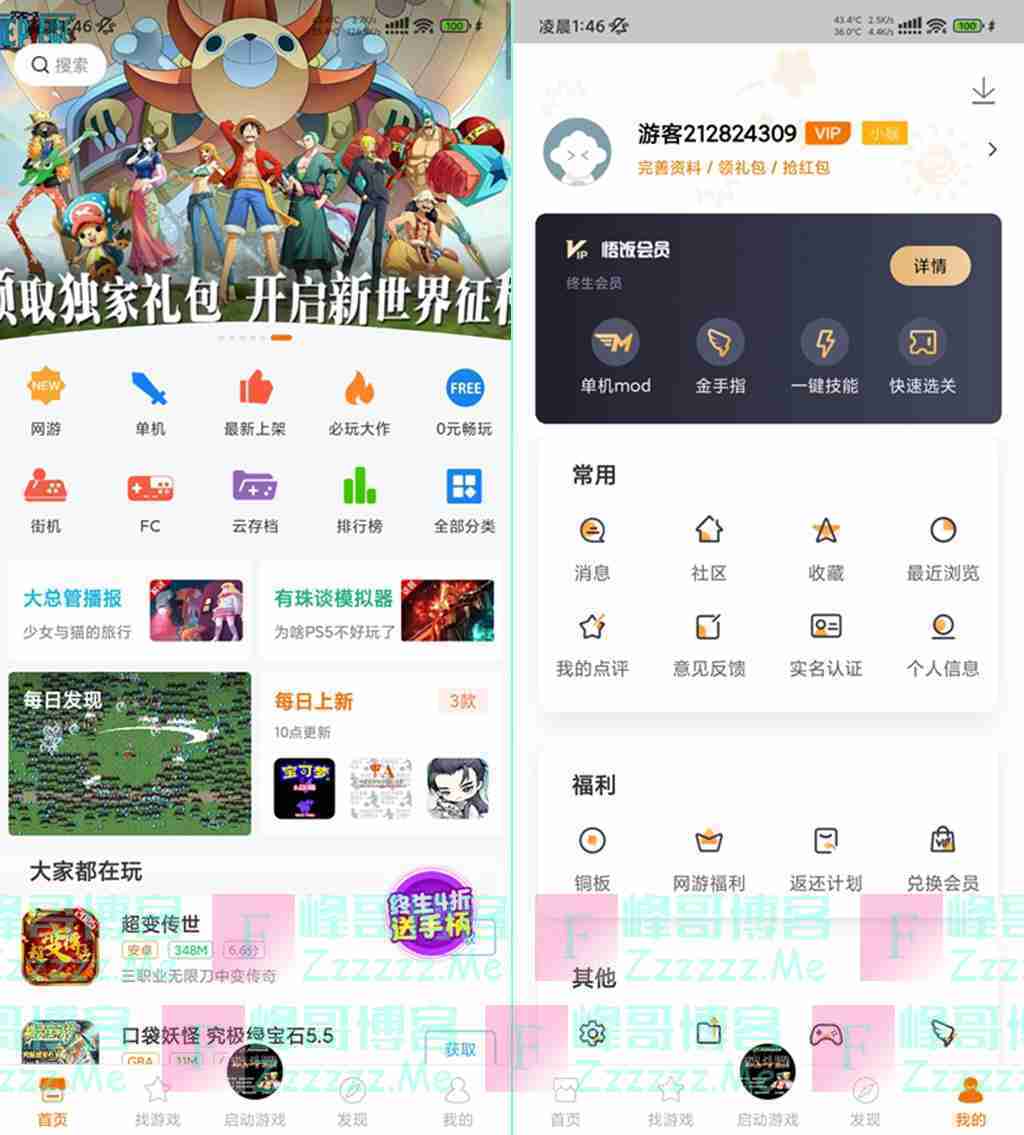Open the downloads icon on profile page

[x=983, y=92]
